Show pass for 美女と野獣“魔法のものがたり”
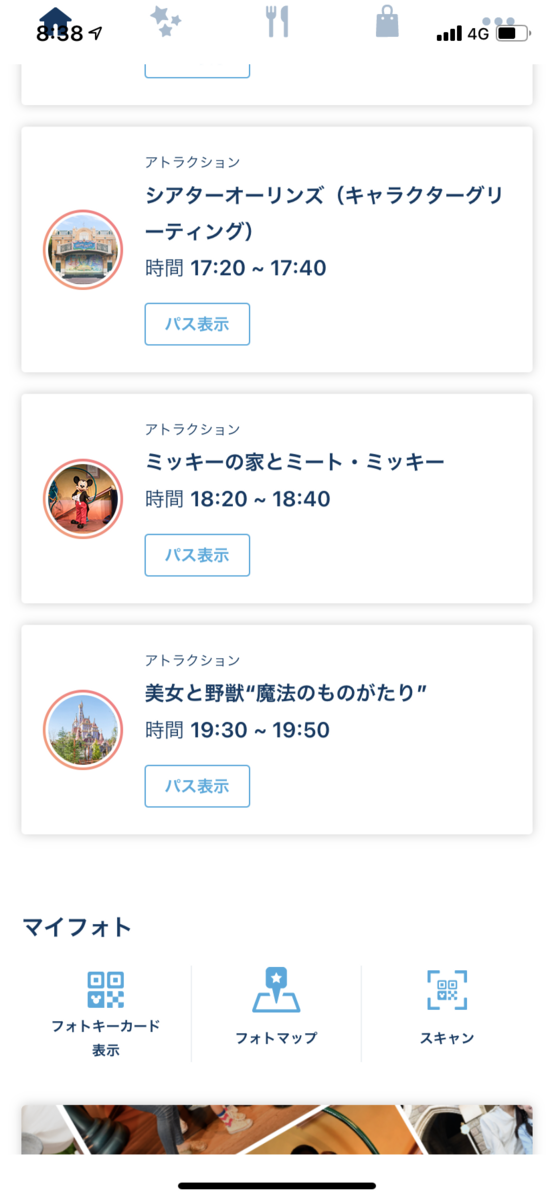This screenshot has height=1200, width=554. pyautogui.click(x=197, y=786)
